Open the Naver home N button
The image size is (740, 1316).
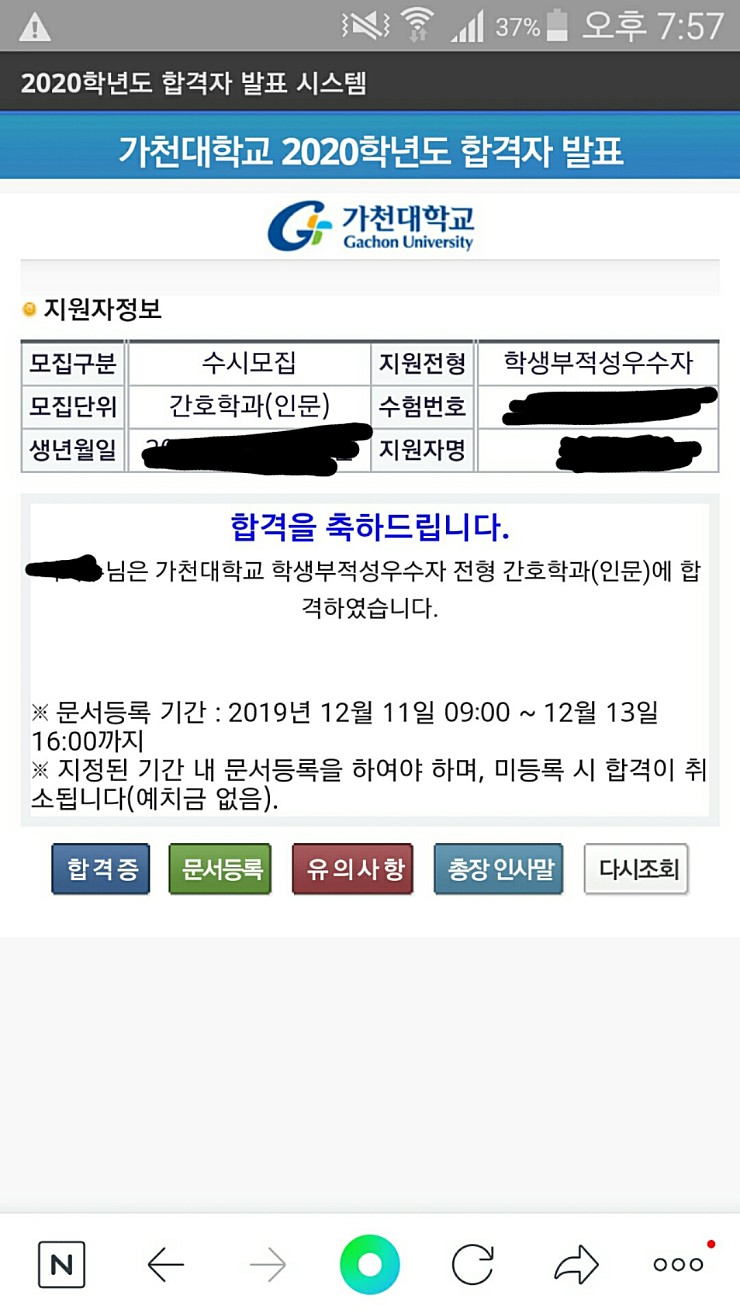tap(61, 1265)
